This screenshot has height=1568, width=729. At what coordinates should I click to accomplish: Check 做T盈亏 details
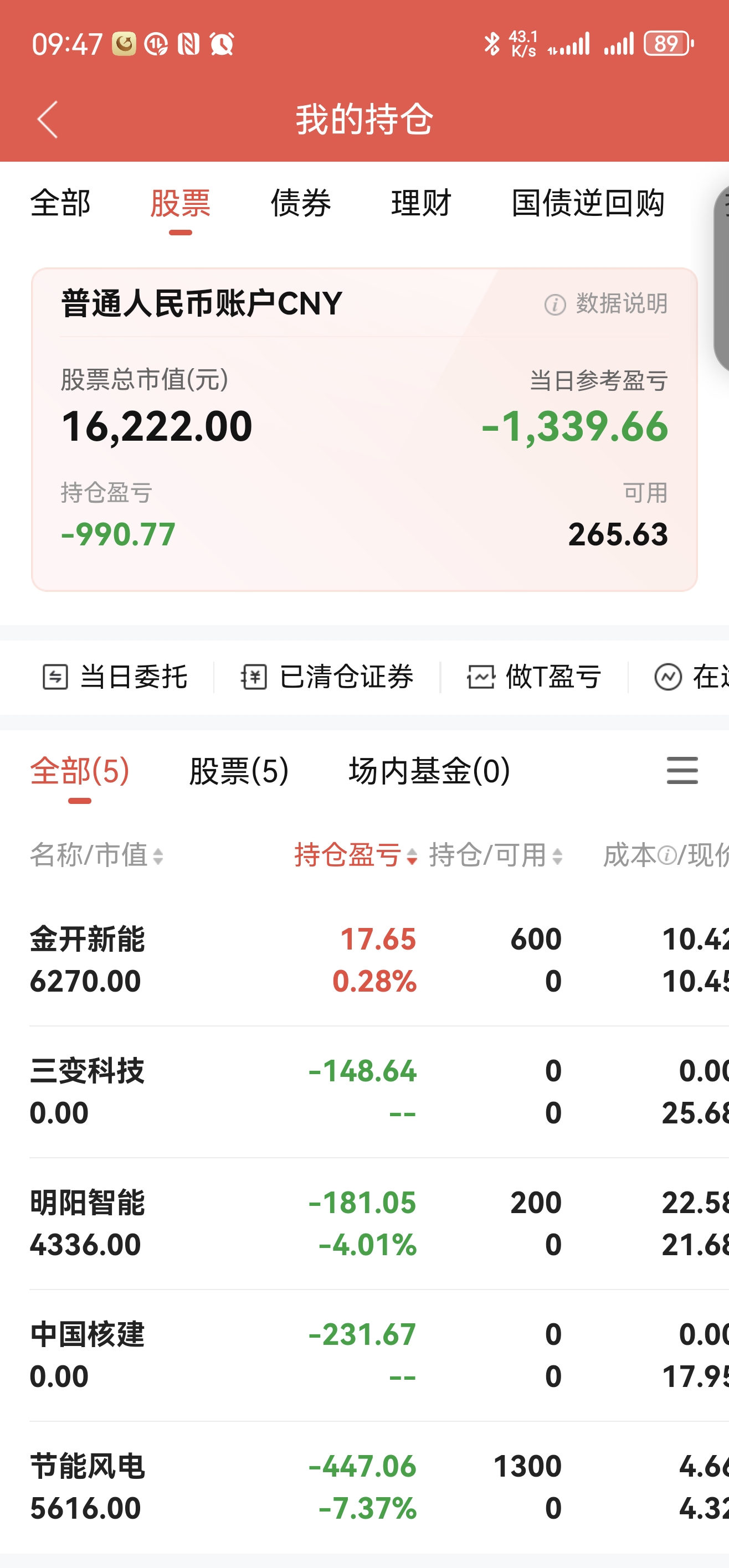coord(535,677)
